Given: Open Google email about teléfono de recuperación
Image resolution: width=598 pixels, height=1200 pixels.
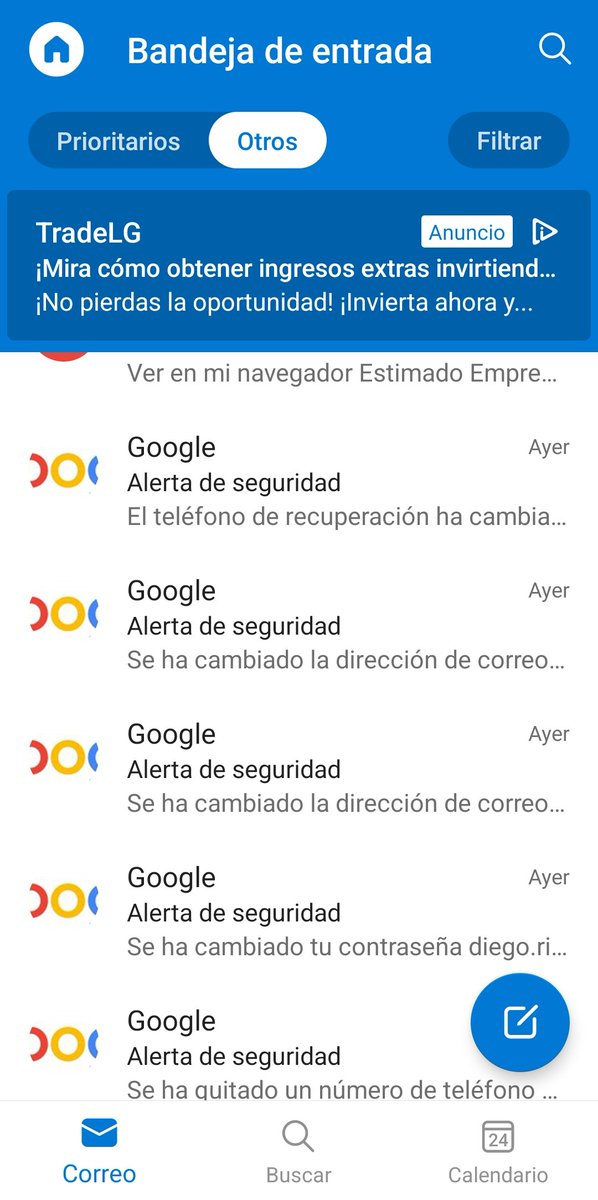Looking at the screenshot, I should [299, 482].
